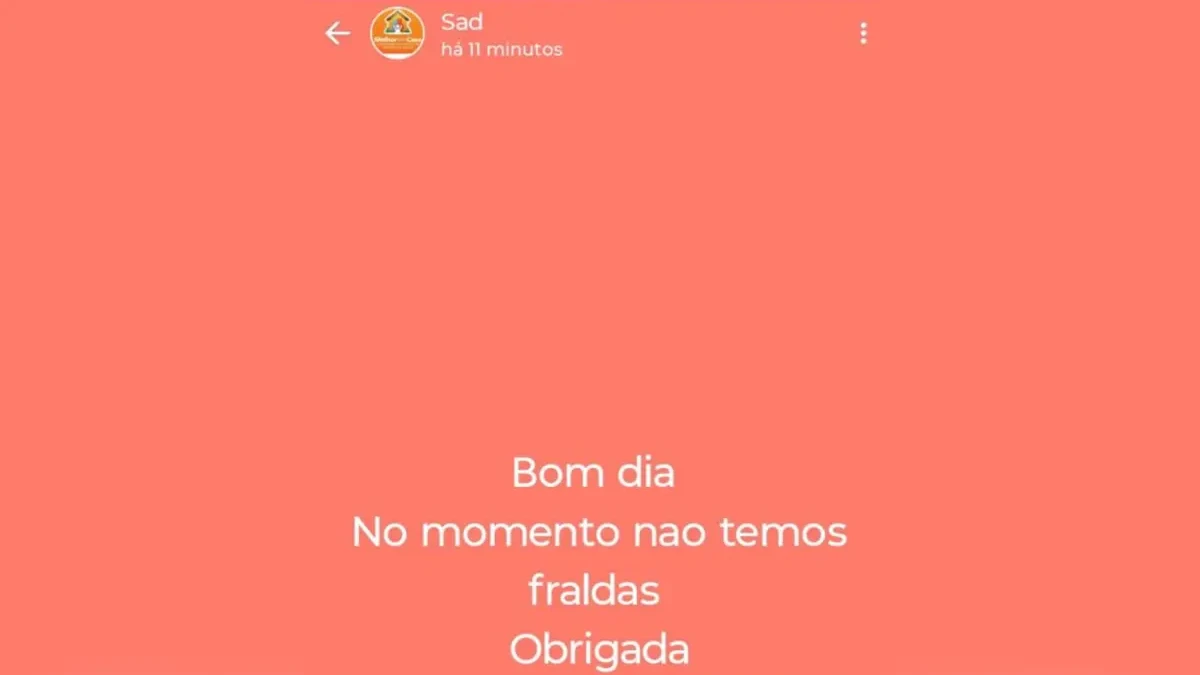Go back from Sad's status
Screen dimensions: 1200x675
[x=337, y=34]
